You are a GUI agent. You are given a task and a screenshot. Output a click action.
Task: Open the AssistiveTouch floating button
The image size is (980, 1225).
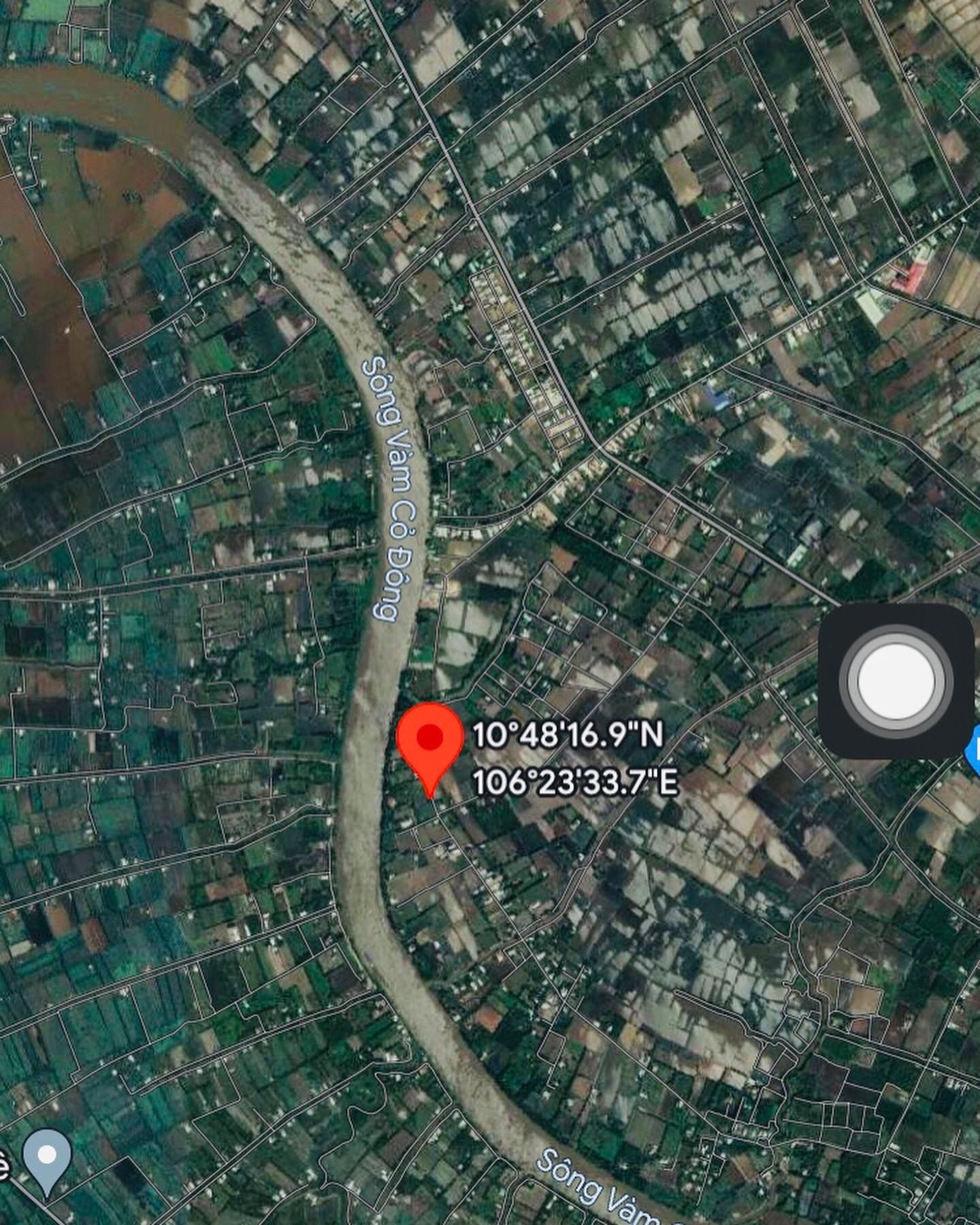coord(895,681)
